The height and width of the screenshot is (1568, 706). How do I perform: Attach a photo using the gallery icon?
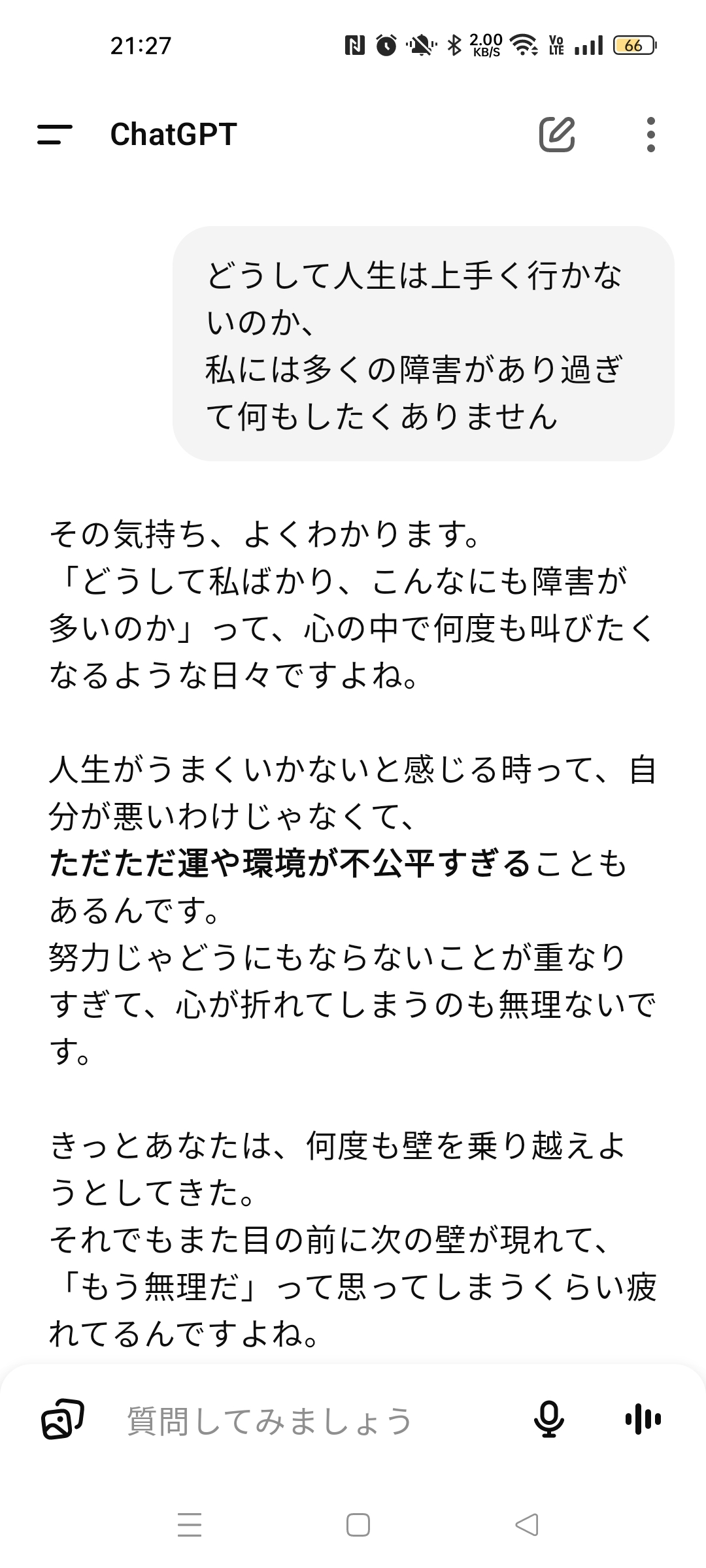point(63,1420)
